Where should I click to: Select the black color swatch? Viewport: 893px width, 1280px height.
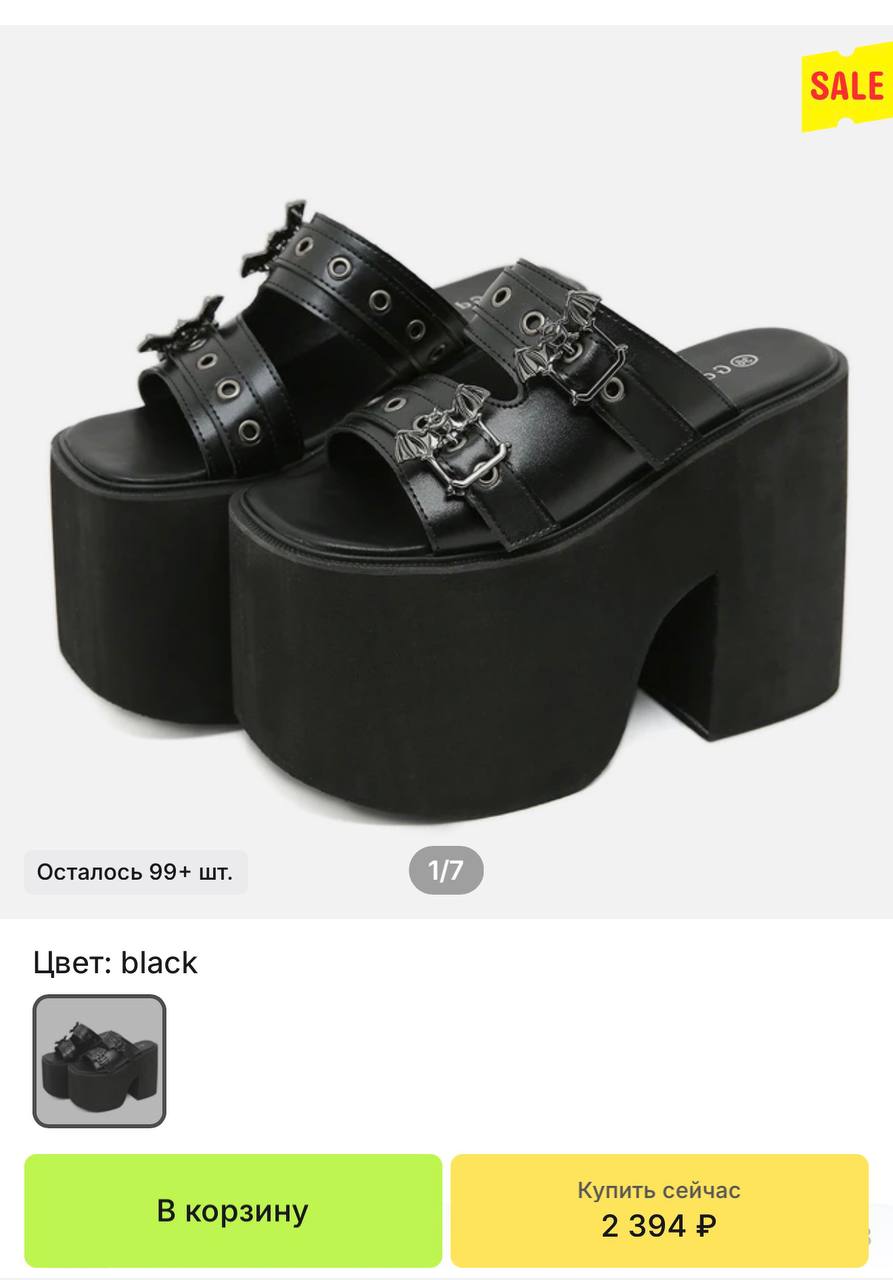tap(99, 1061)
